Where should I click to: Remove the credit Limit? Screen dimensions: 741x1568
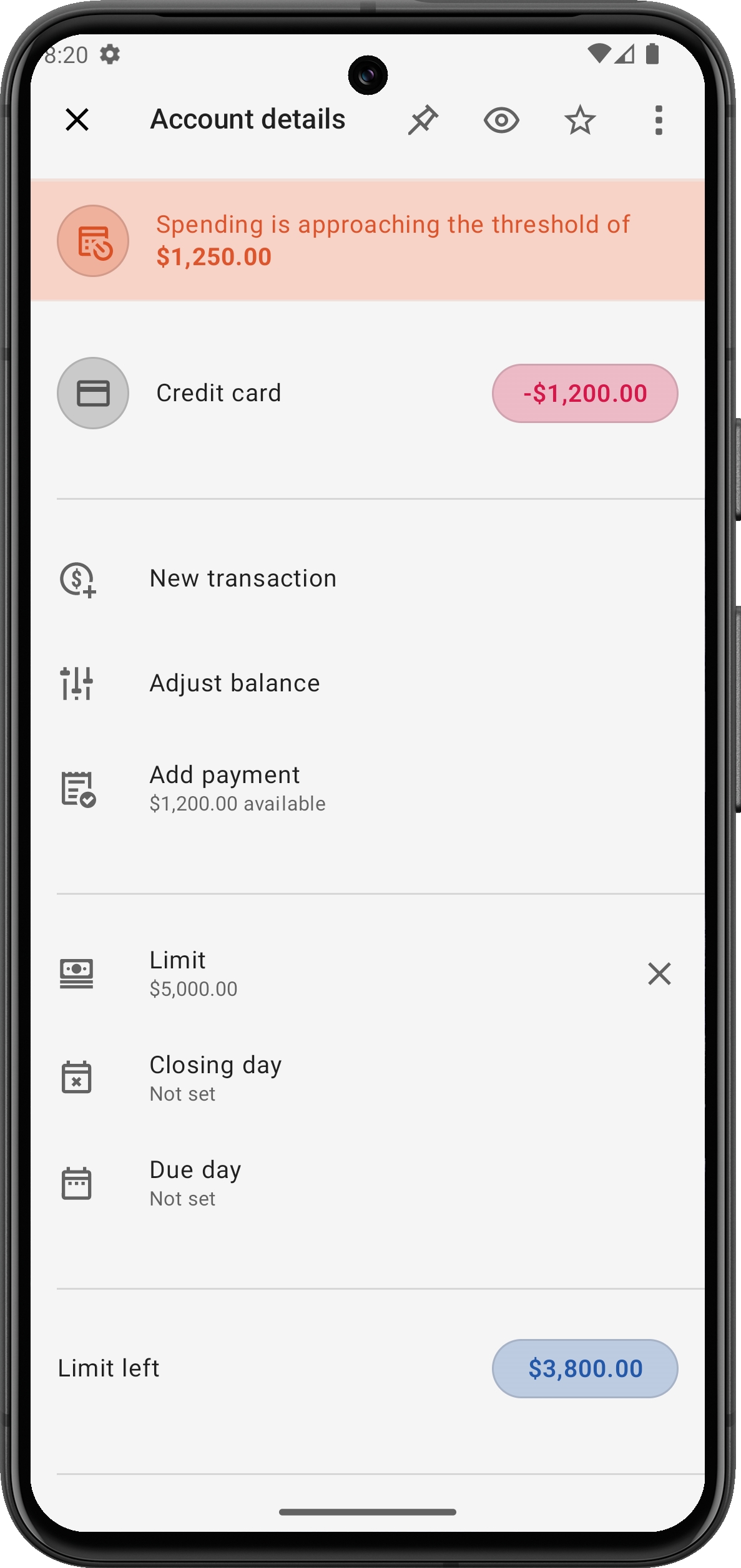pos(659,973)
